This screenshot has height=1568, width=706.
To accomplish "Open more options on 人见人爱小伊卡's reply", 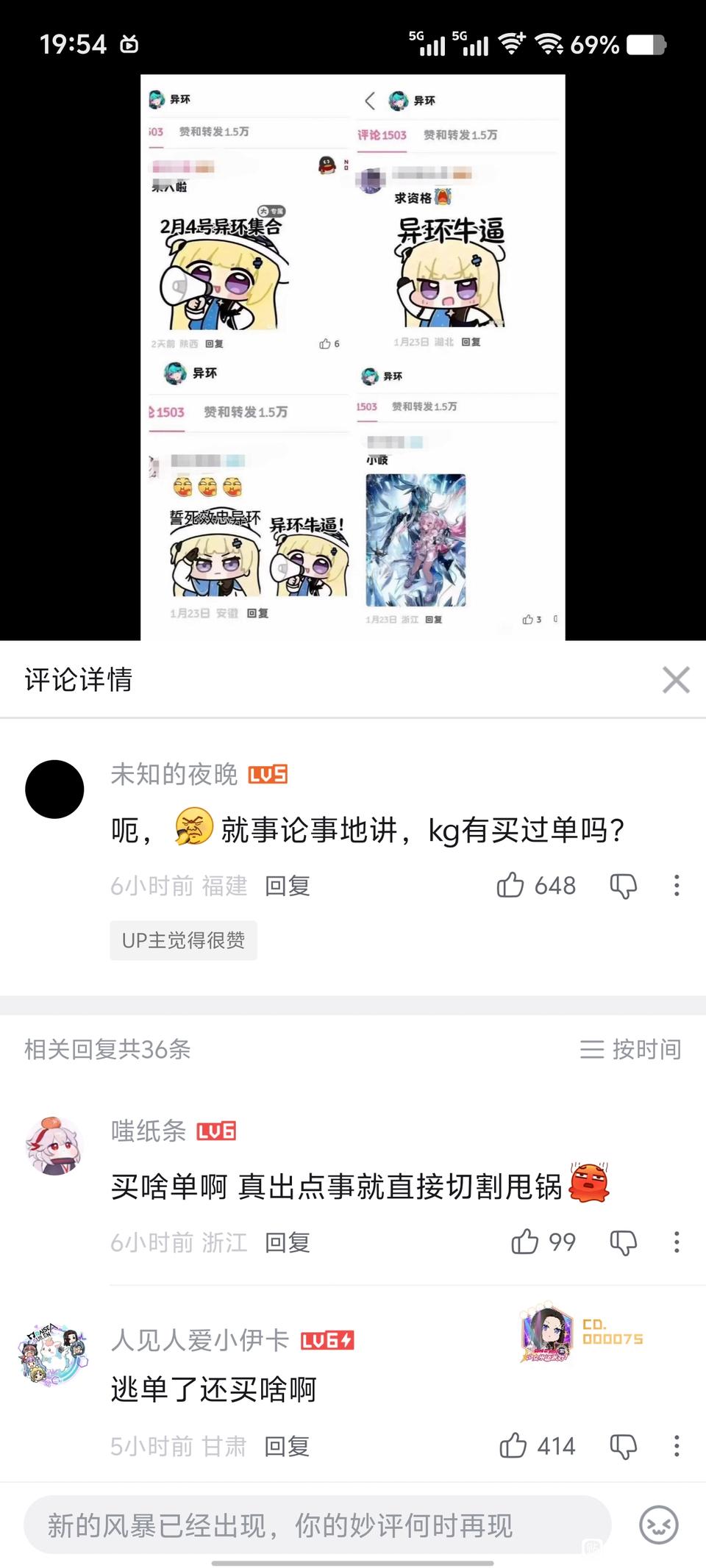I will [x=677, y=1446].
